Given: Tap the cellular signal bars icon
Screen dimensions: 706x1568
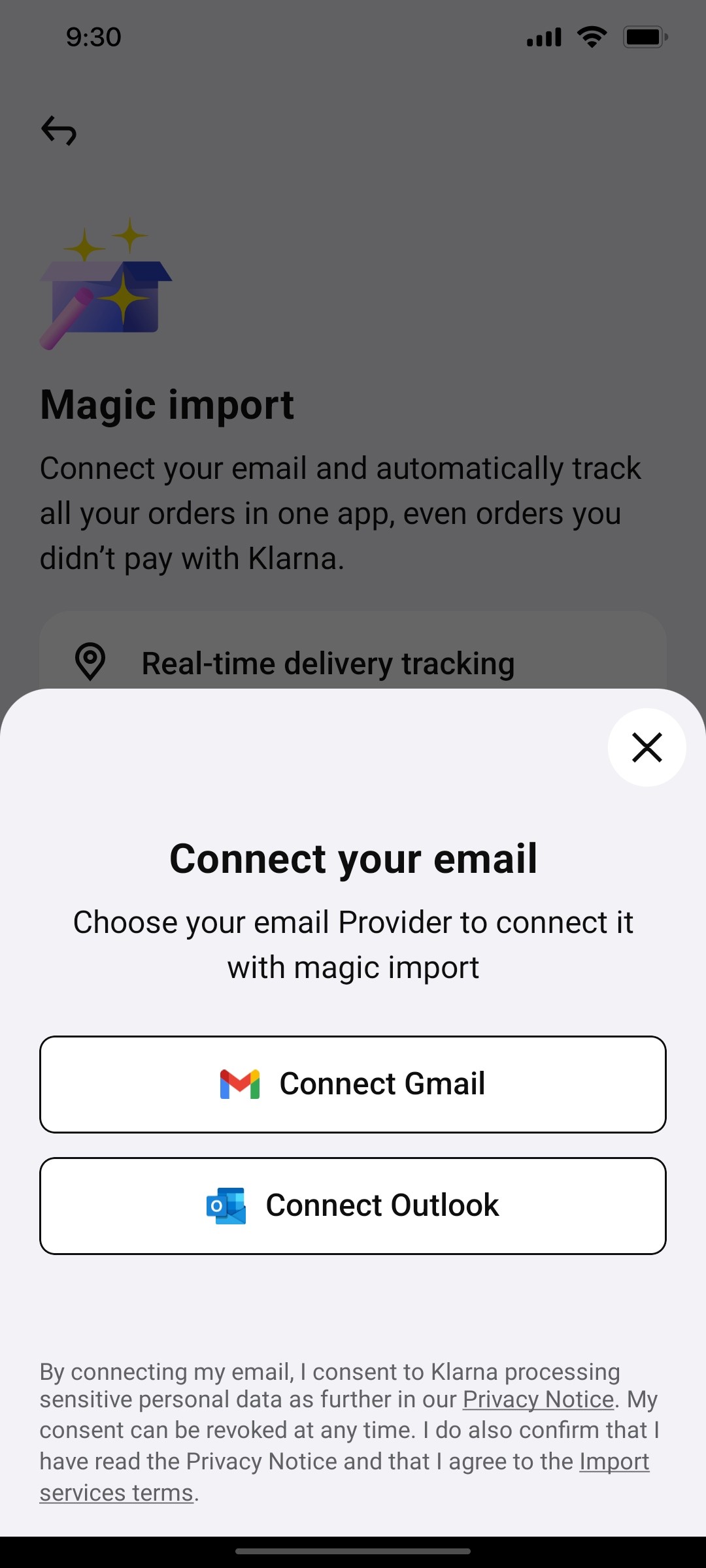Looking at the screenshot, I should [543, 37].
